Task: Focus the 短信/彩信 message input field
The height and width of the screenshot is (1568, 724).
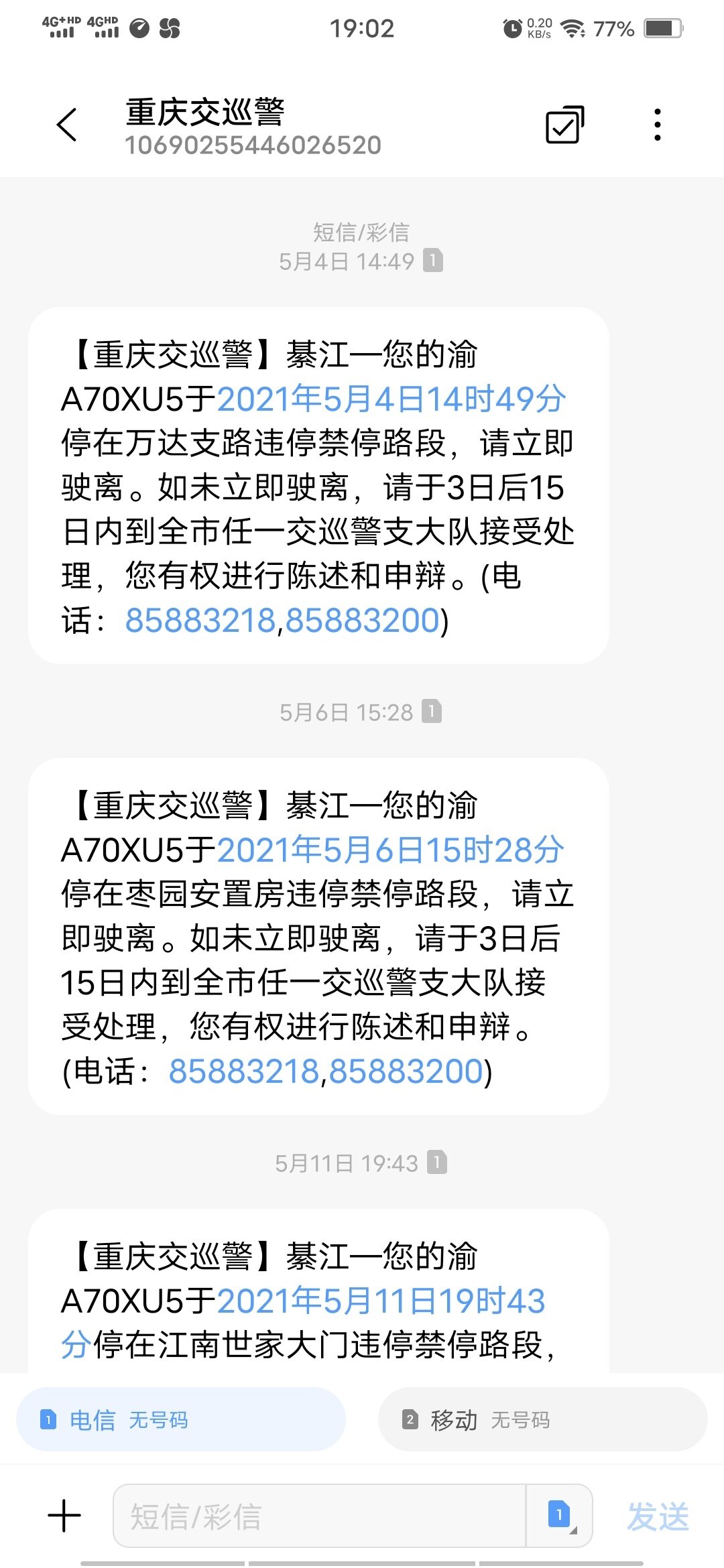Action: click(319, 1516)
